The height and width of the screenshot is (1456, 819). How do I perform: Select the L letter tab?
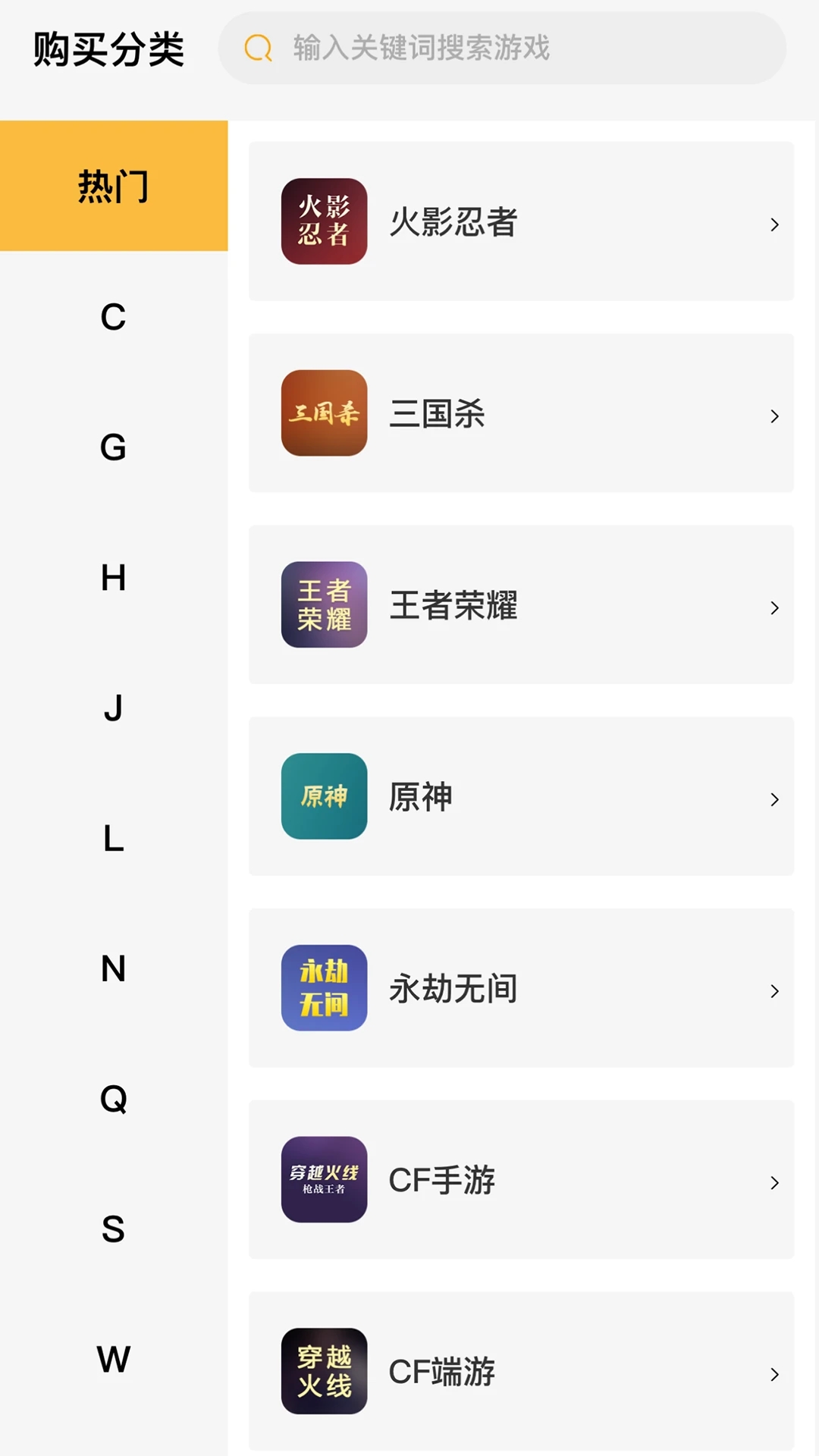click(x=114, y=839)
